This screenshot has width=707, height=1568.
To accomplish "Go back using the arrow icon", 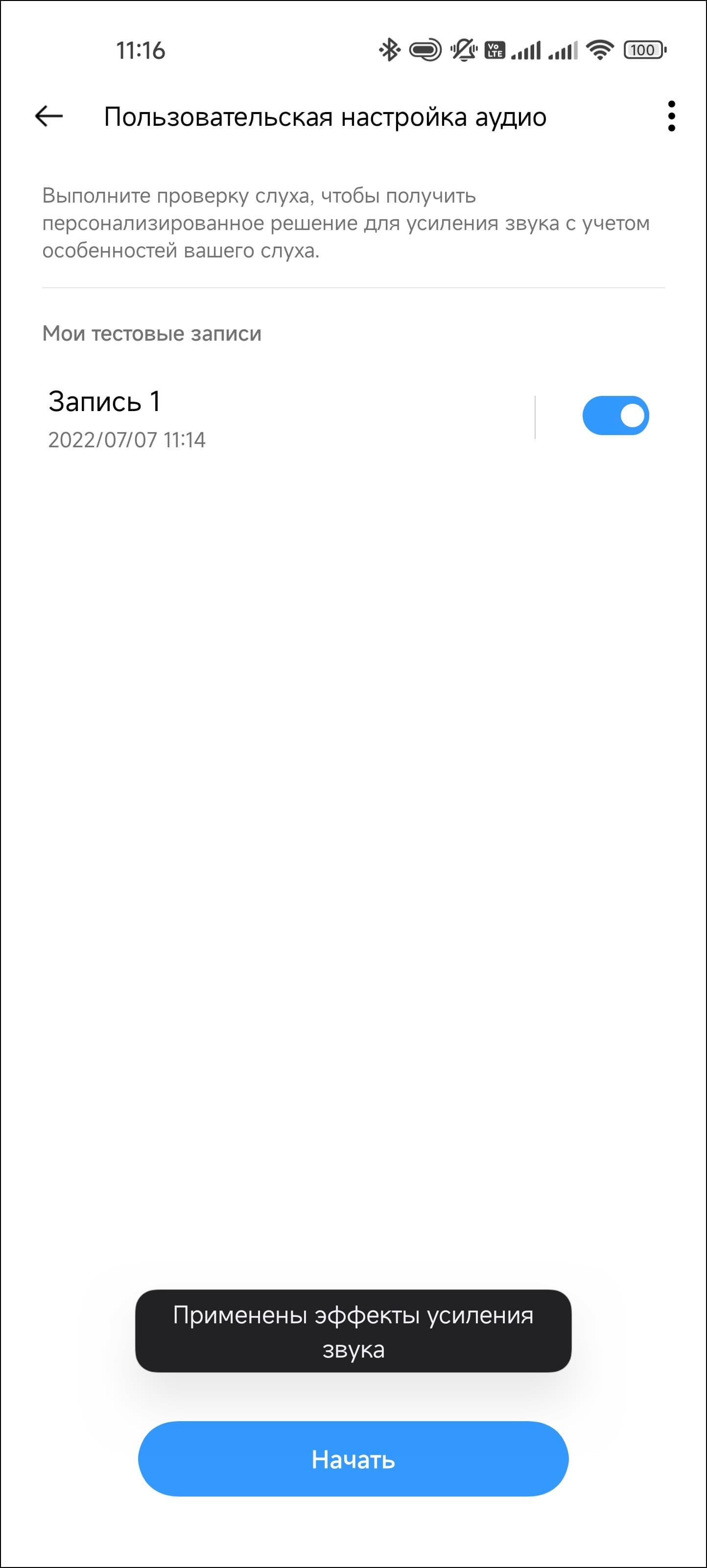I will pyautogui.click(x=49, y=115).
